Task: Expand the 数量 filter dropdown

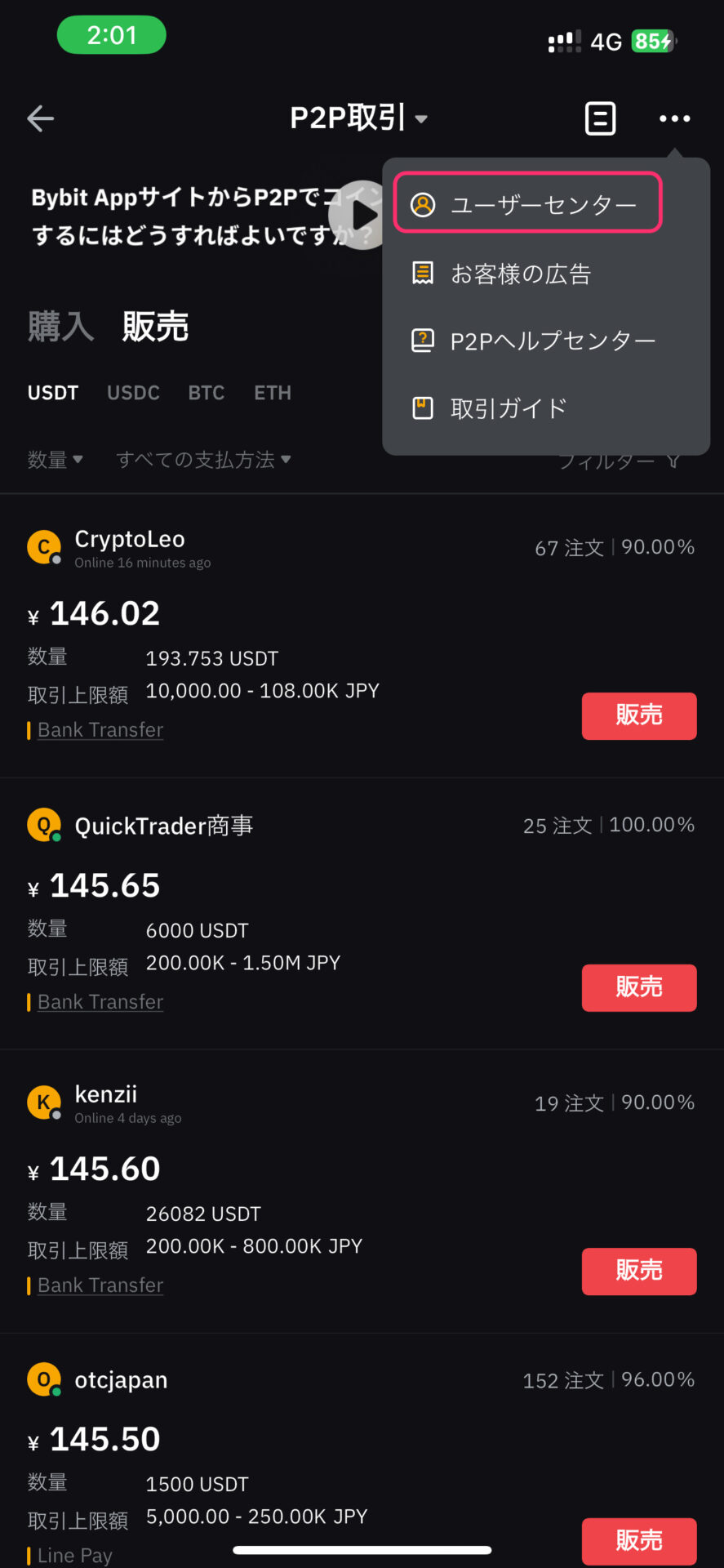Action: coord(56,460)
